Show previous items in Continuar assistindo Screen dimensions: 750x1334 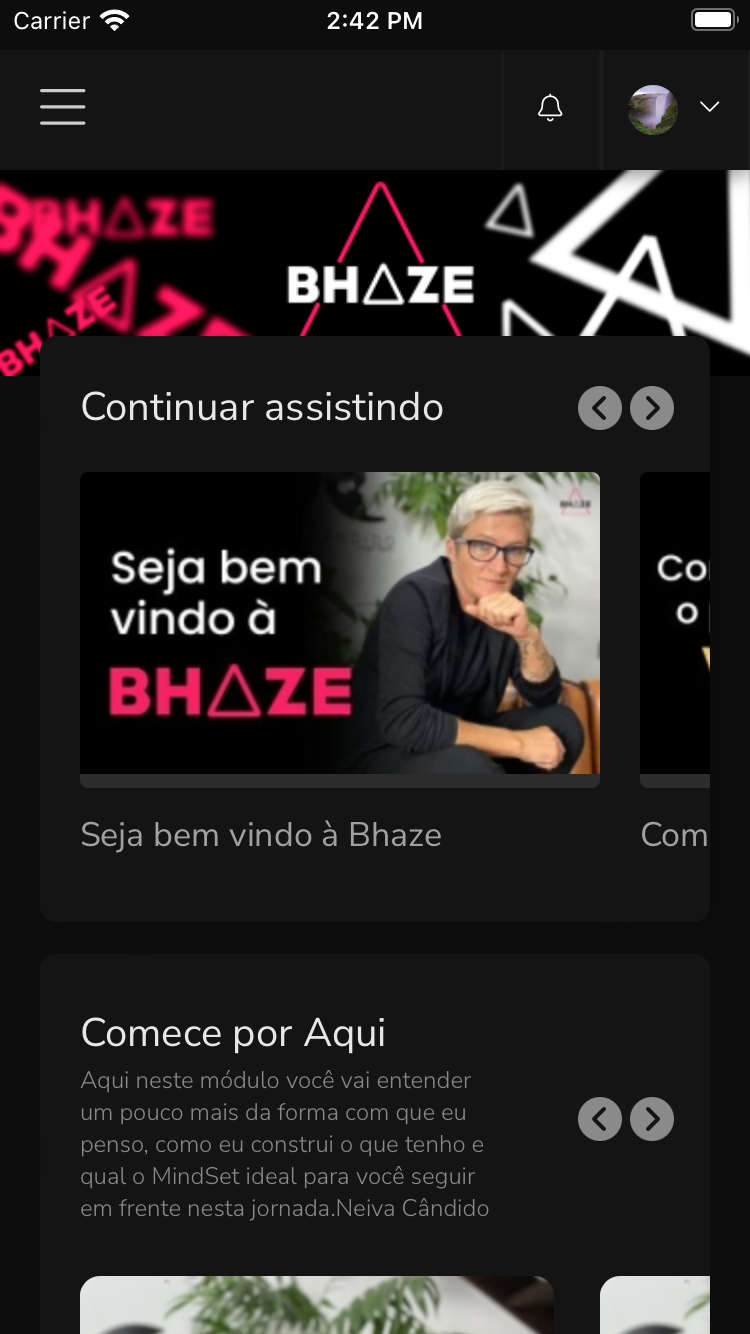coord(600,408)
